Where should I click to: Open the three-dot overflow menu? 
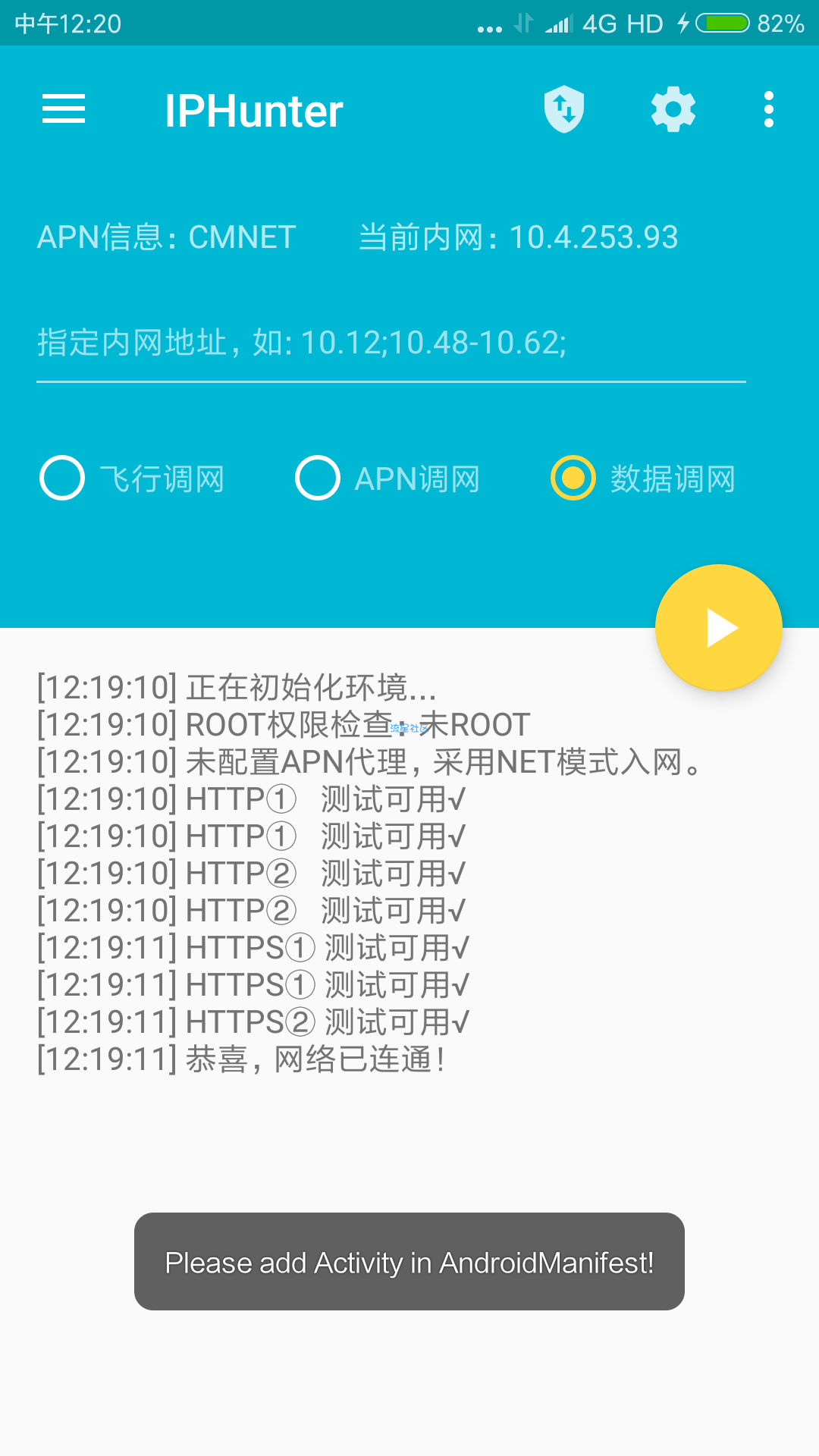coord(769,109)
